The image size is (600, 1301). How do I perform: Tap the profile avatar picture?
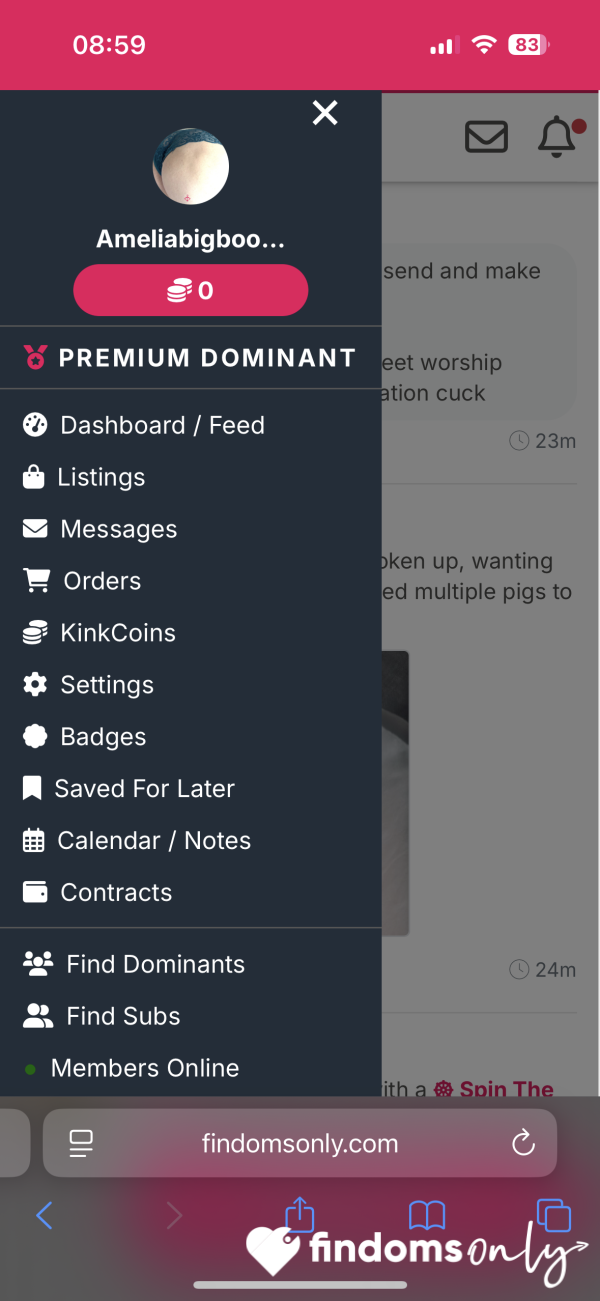click(191, 166)
